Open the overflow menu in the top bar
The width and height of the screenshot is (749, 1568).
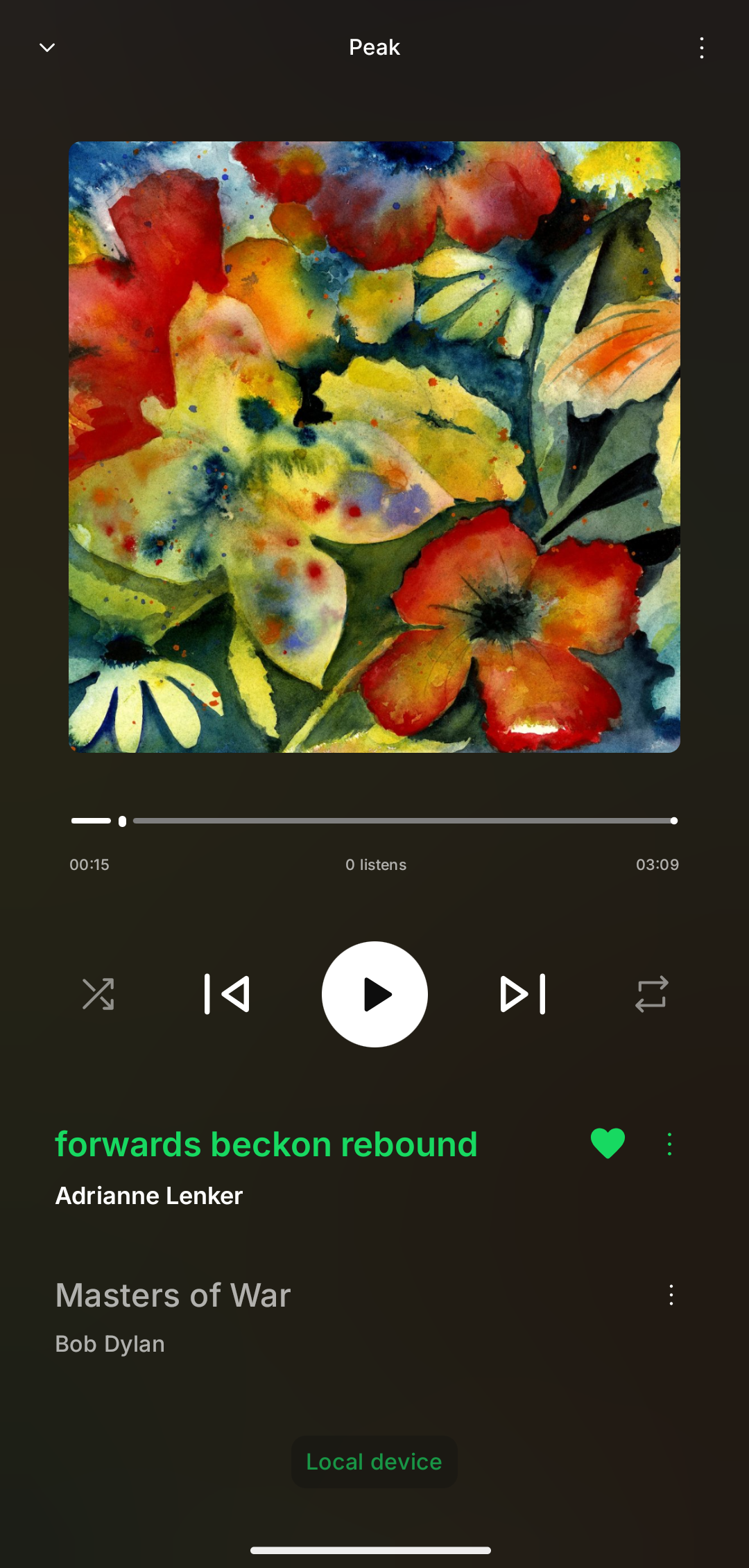[702, 48]
